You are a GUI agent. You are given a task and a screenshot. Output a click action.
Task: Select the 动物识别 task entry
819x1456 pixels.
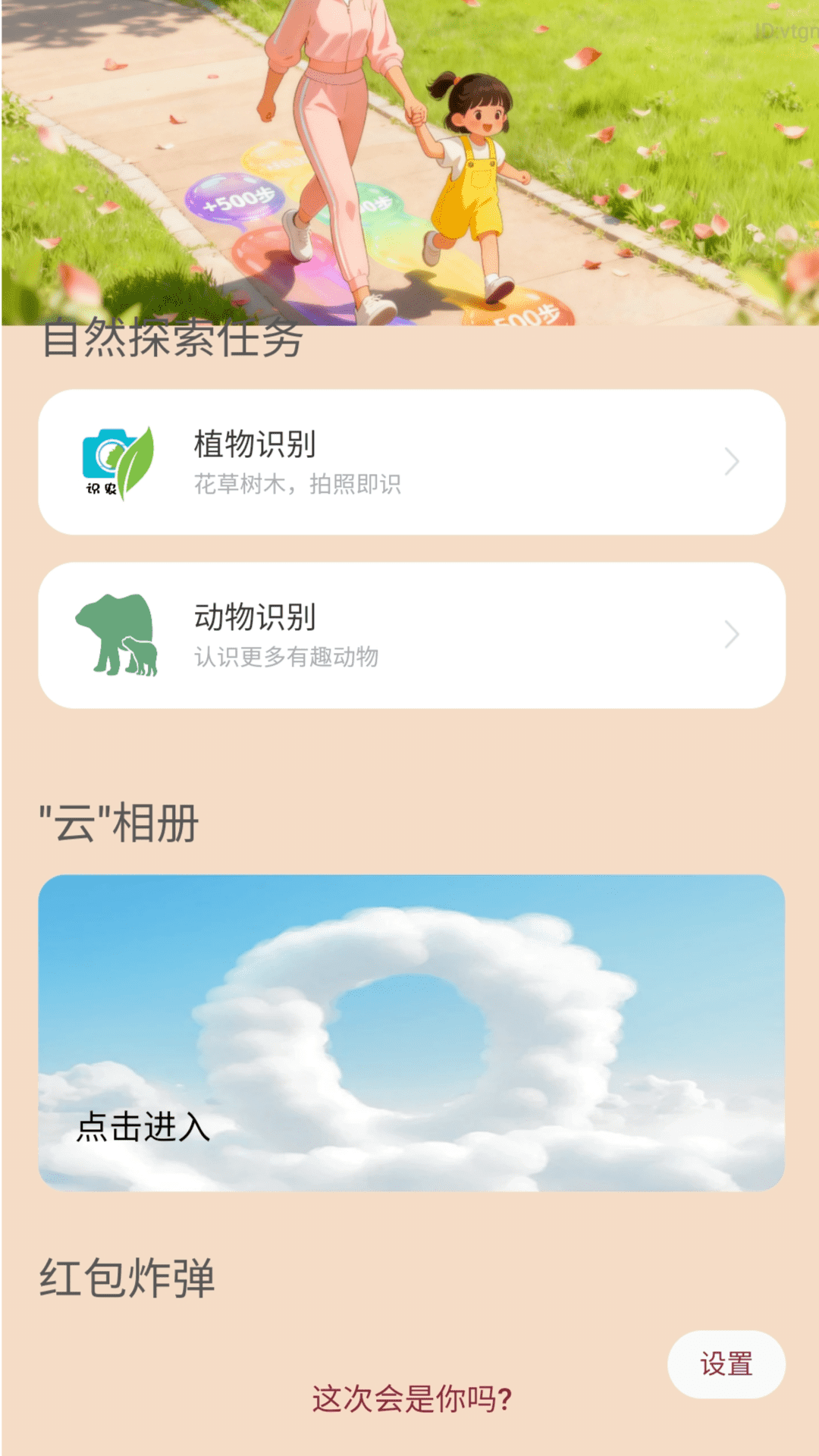pyautogui.click(x=409, y=633)
